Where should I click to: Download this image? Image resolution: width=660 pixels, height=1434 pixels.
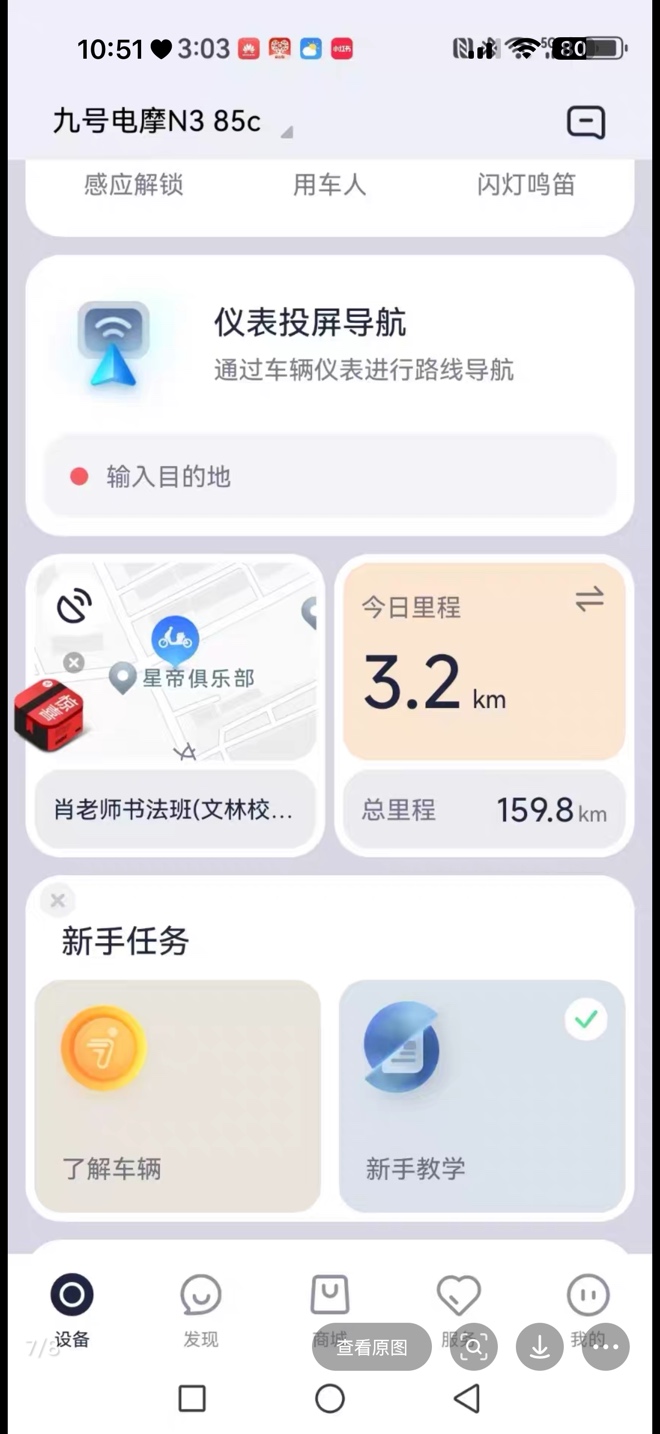point(540,1347)
